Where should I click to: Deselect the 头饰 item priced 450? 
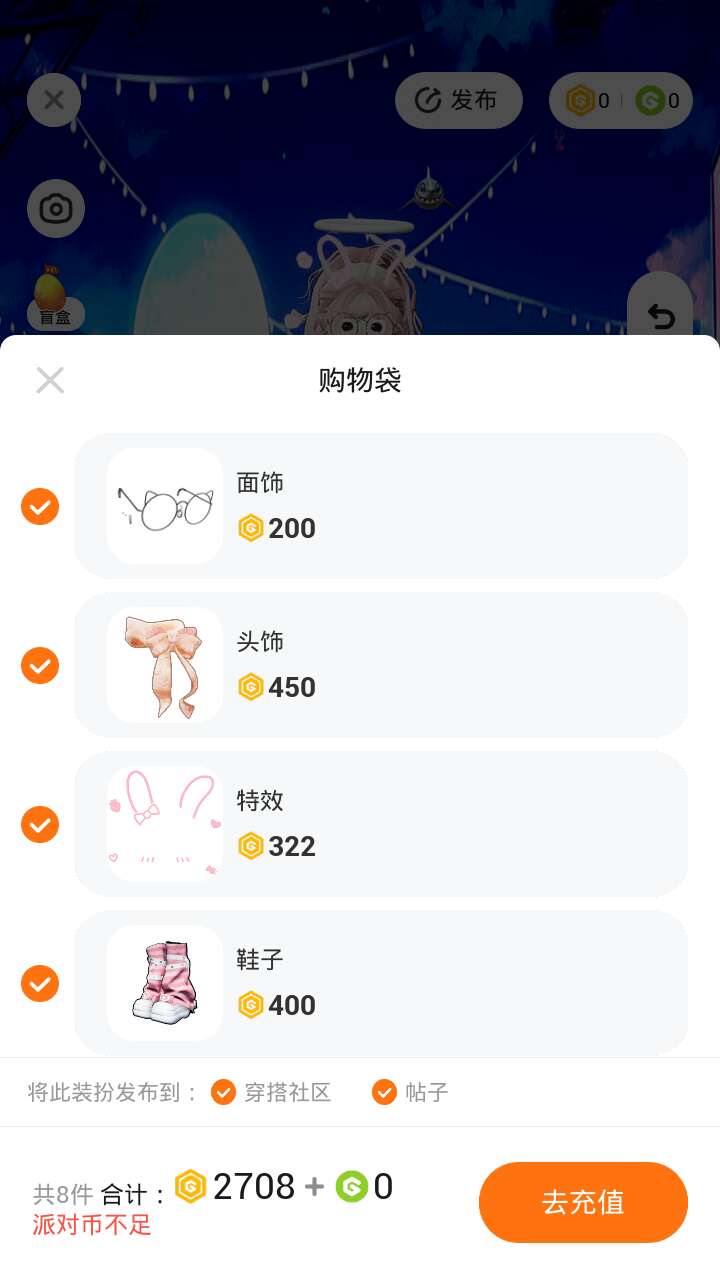tap(40, 666)
